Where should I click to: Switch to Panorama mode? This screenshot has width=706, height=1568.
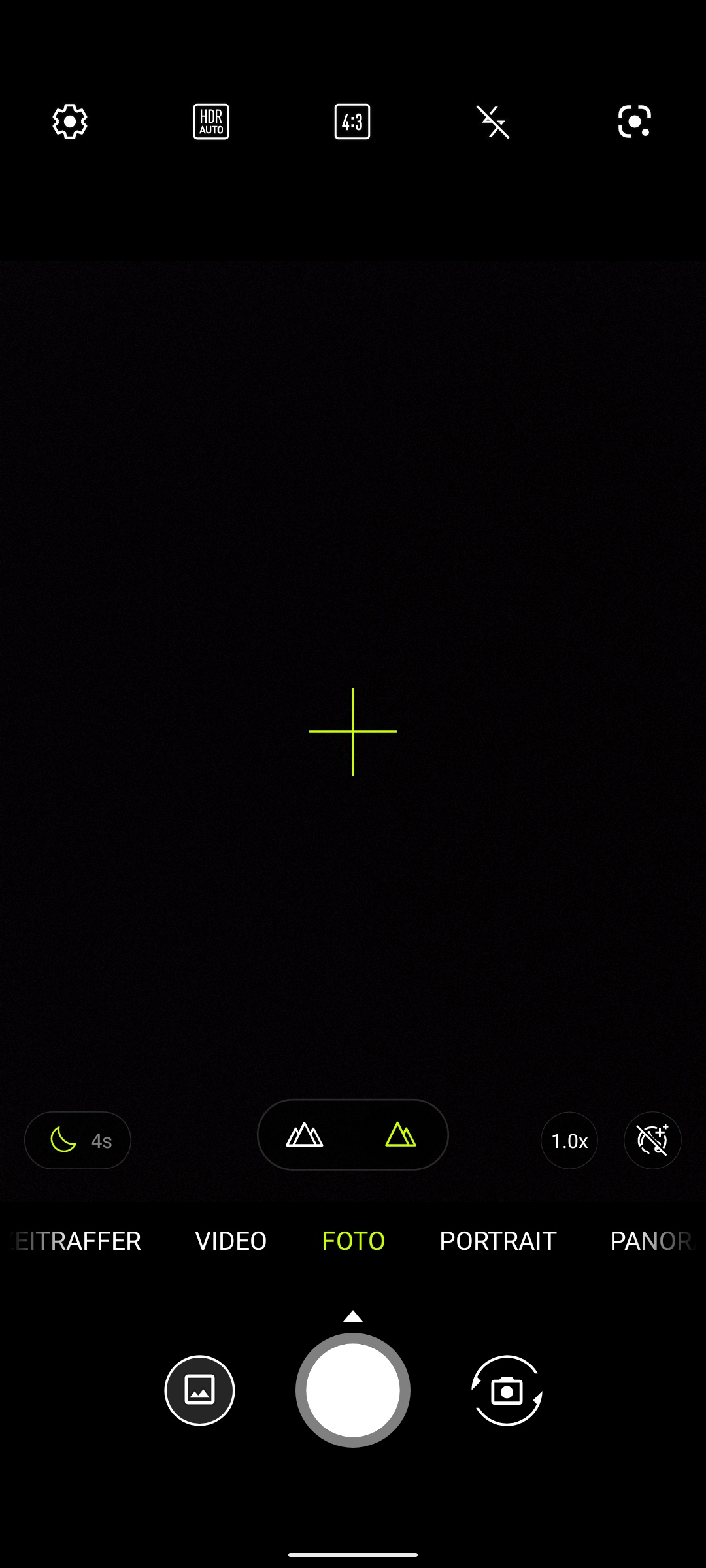point(651,1241)
